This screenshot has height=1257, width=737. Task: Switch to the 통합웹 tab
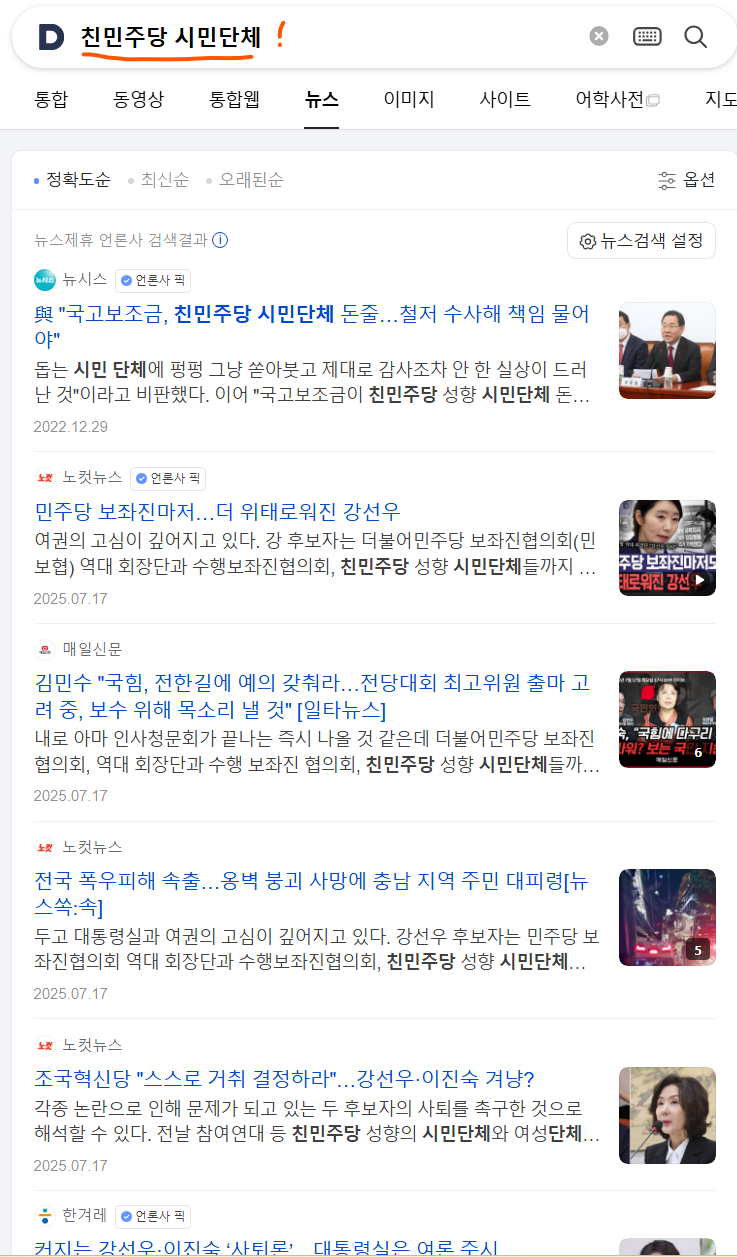234,99
